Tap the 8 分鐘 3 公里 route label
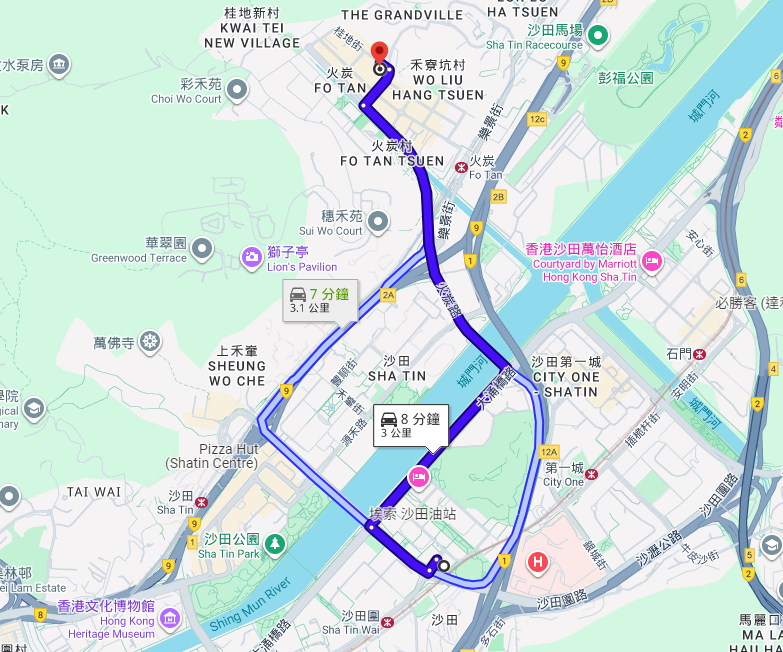 pos(409,425)
